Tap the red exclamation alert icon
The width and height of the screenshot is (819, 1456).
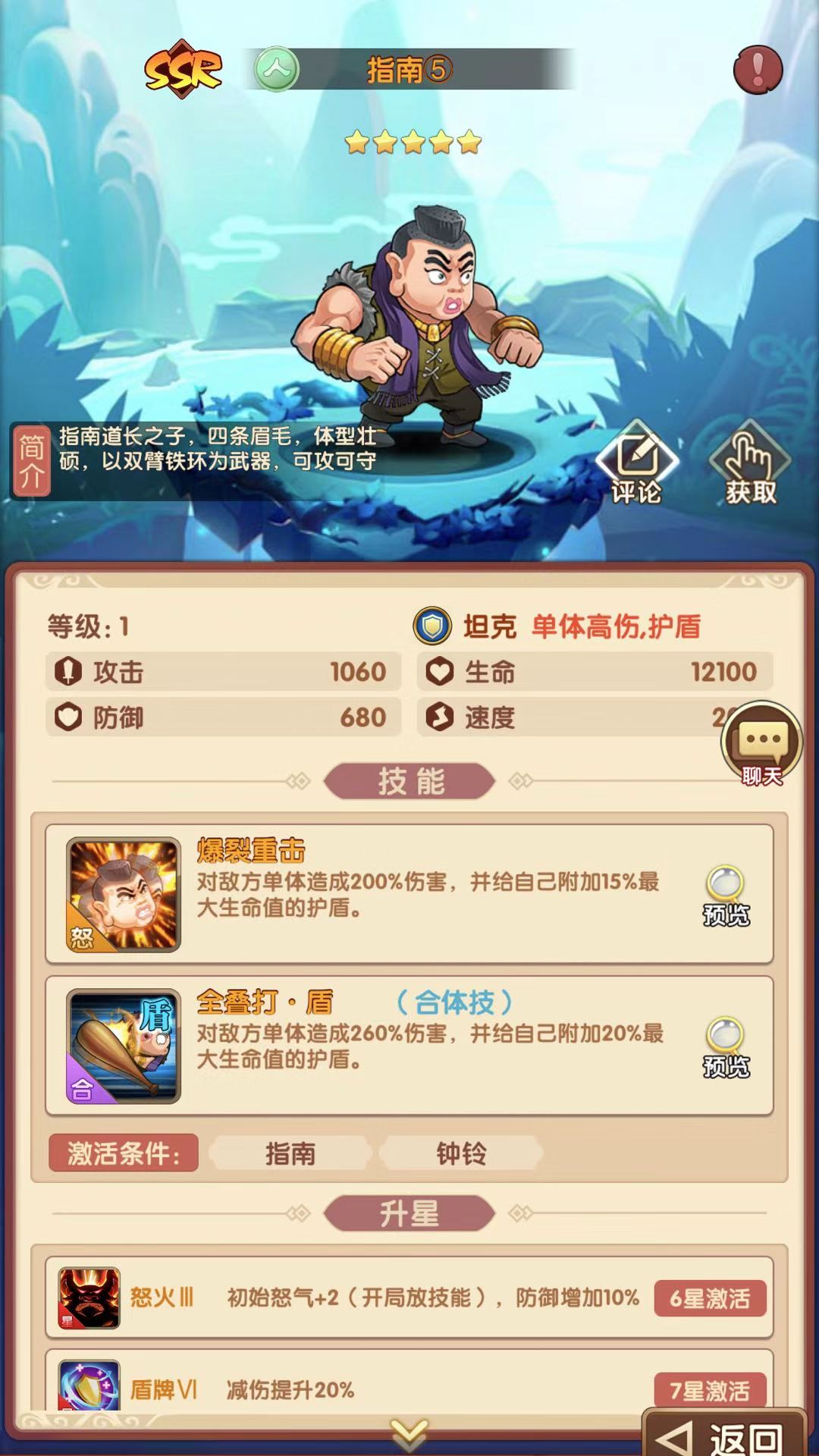point(757,70)
